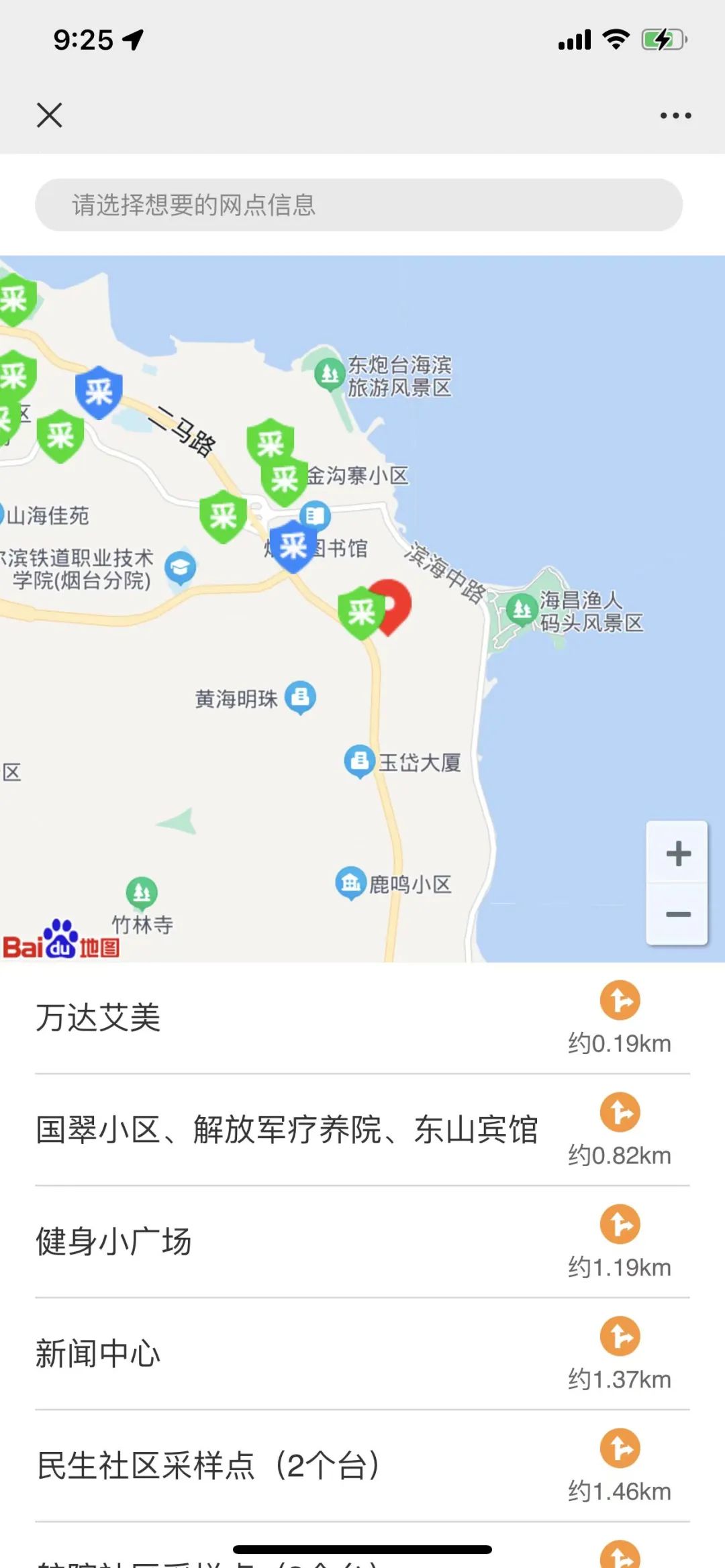Navigate to 万达艾美 via orange arrow
725x1568 pixels.
point(620,1000)
